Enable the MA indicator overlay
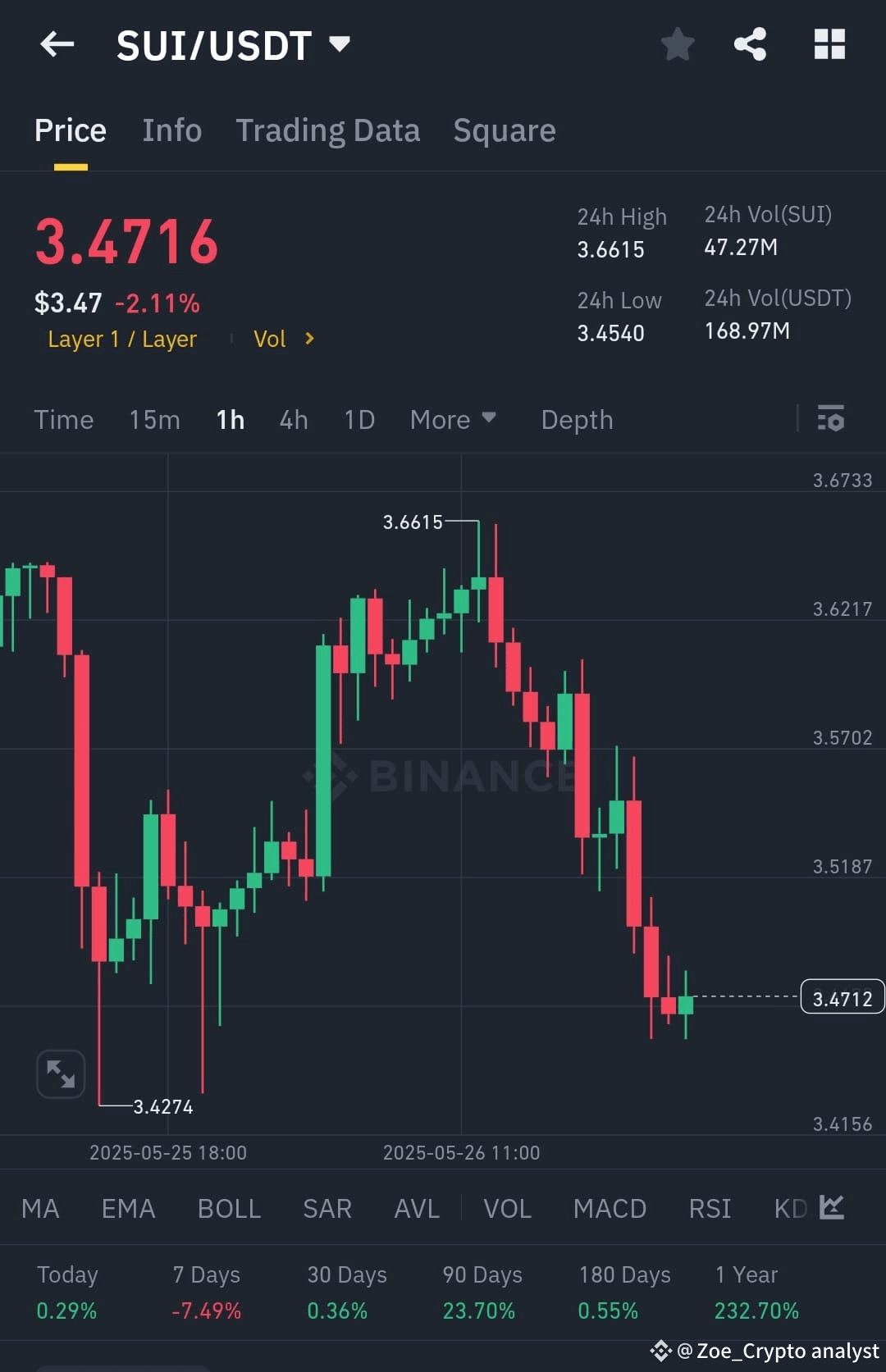This screenshot has height=1372, width=886. coord(39,1208)
